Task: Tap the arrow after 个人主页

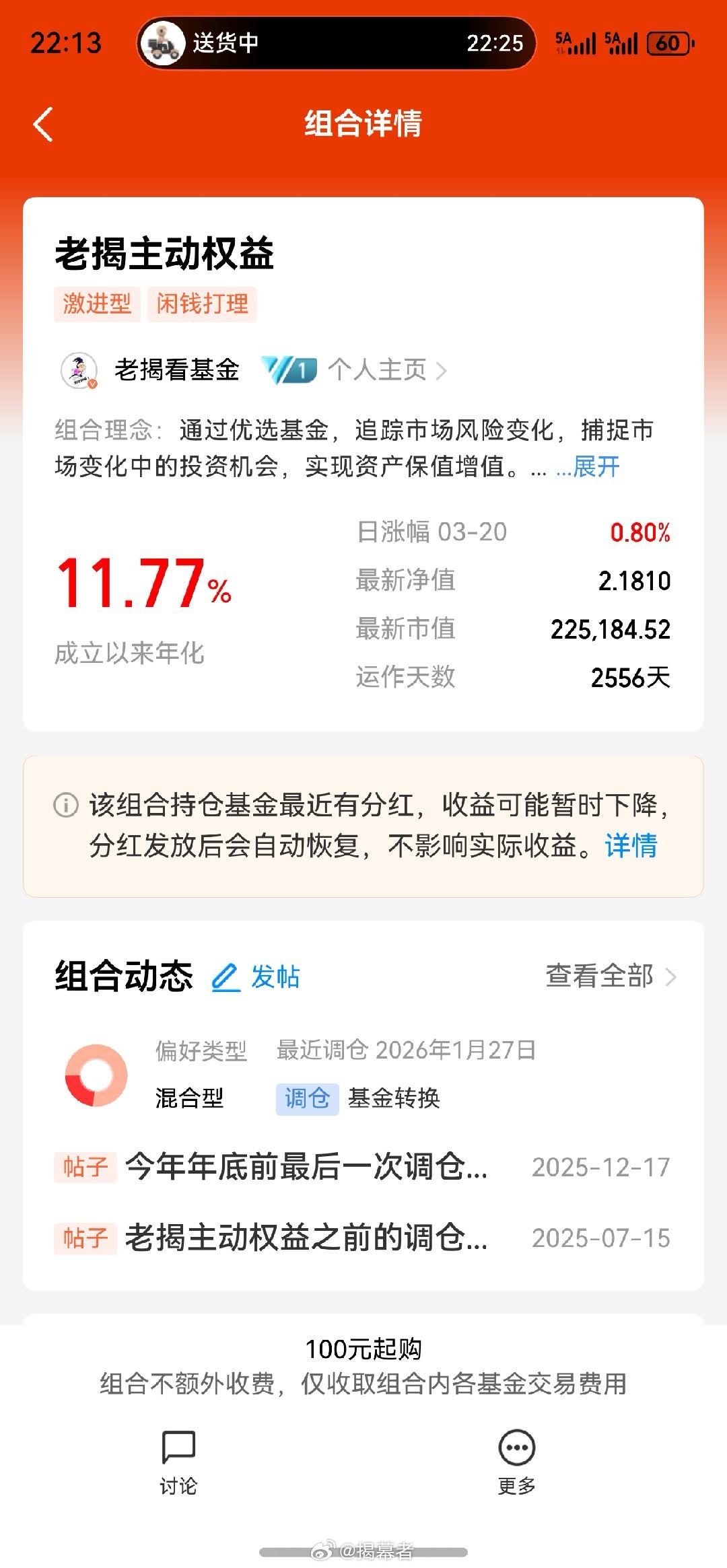Action: coord(442,370)
